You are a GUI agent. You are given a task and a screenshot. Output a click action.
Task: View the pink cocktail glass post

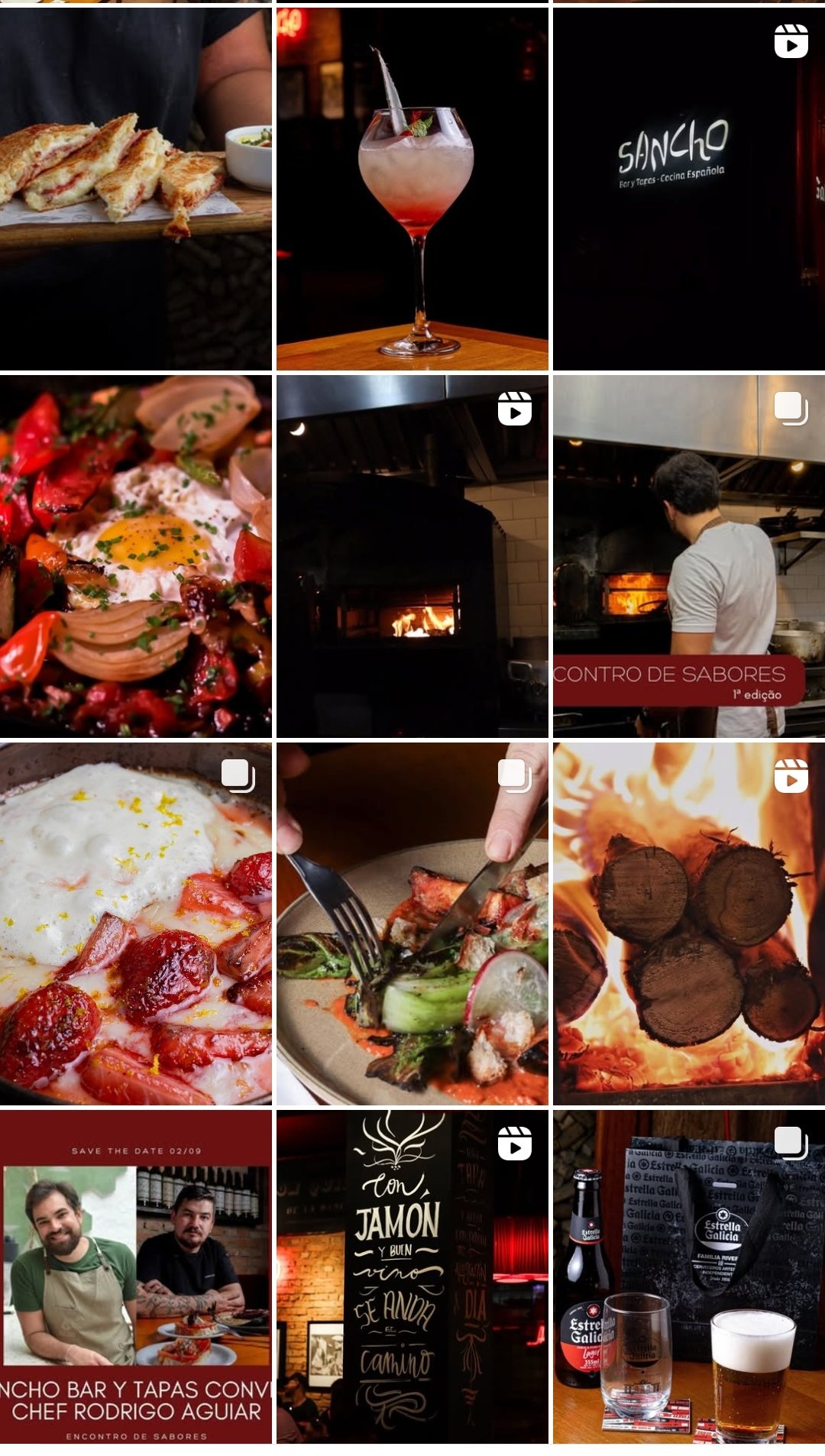pyautogui.click(x=412, y=189)
